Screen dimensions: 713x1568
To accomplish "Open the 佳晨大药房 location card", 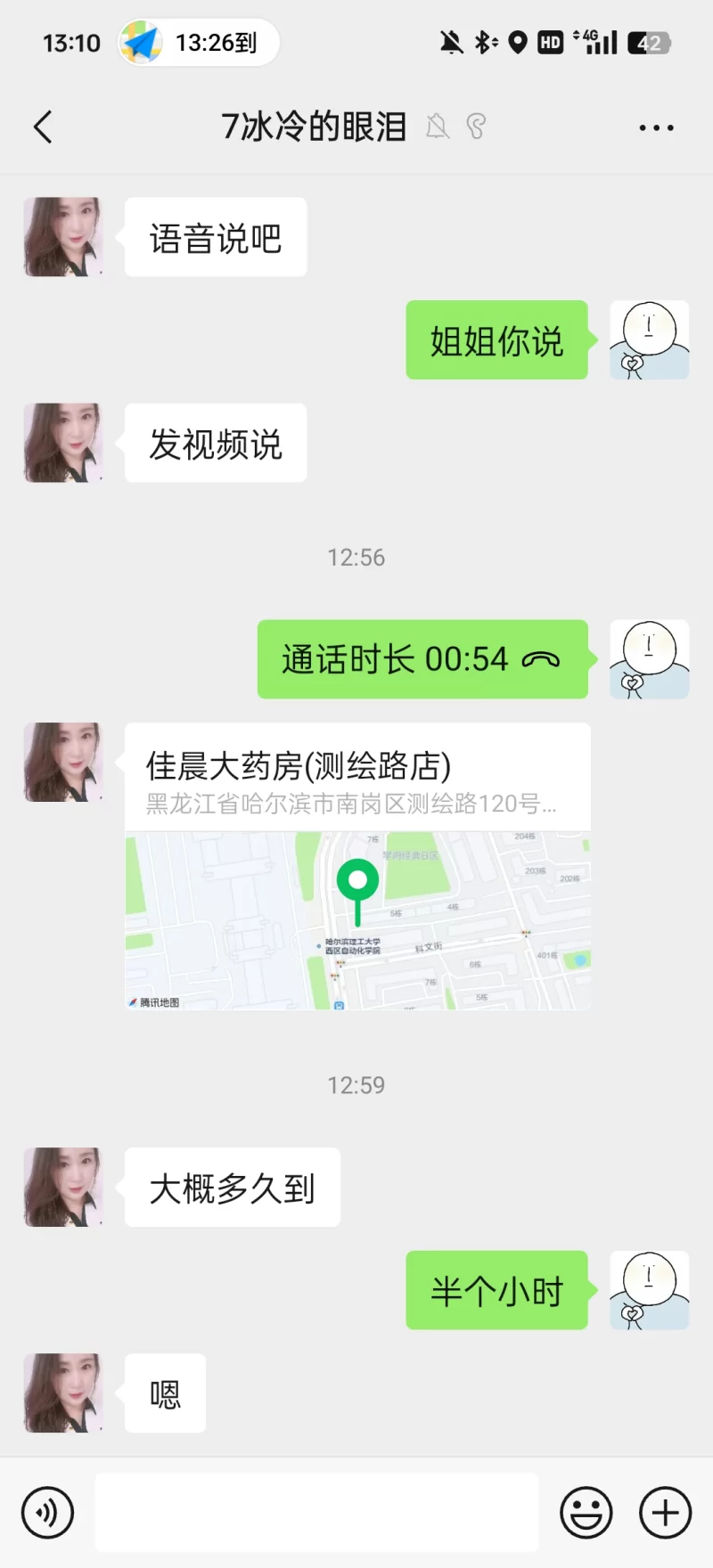I will click(x=357, y=866).
